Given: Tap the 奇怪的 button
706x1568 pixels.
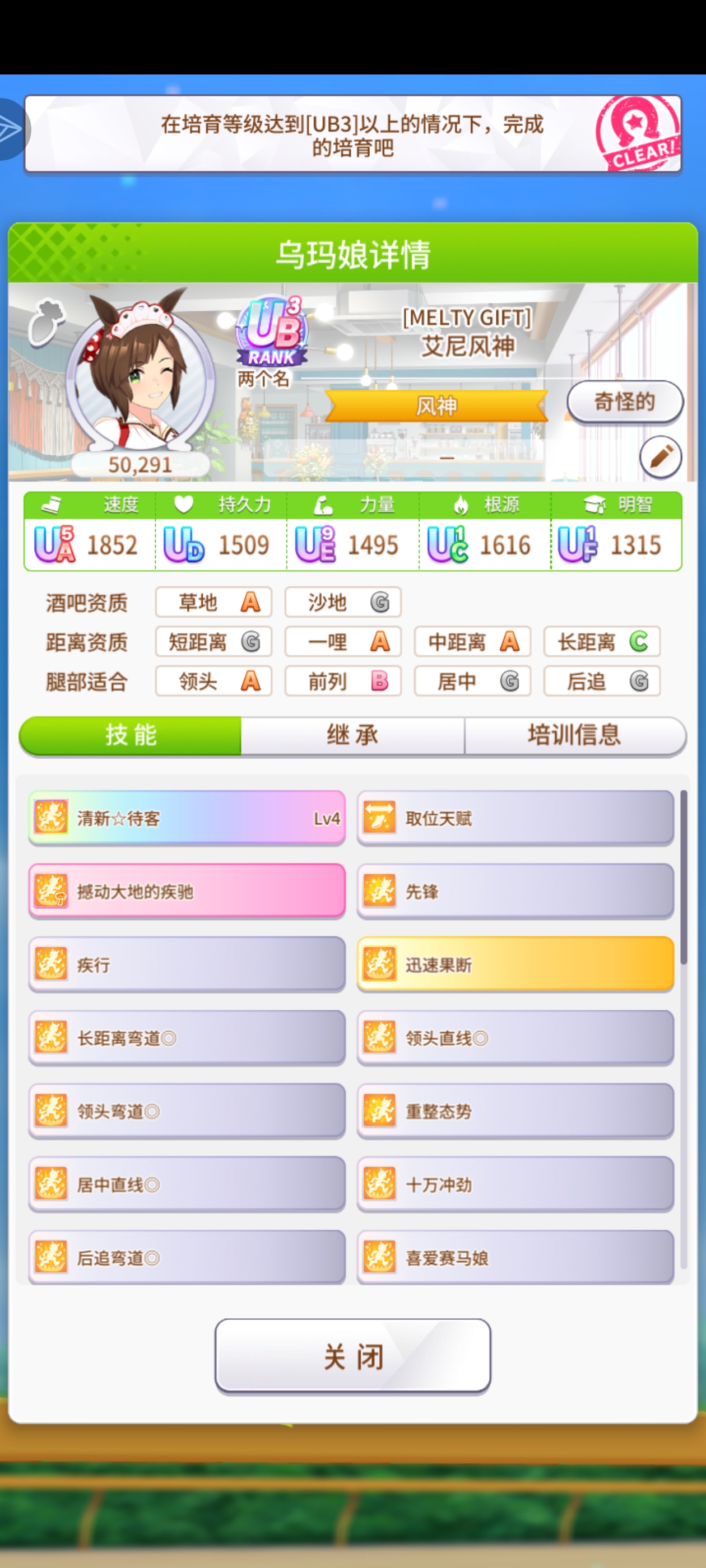Looking at the screenshot, I should tap(624, 402).
